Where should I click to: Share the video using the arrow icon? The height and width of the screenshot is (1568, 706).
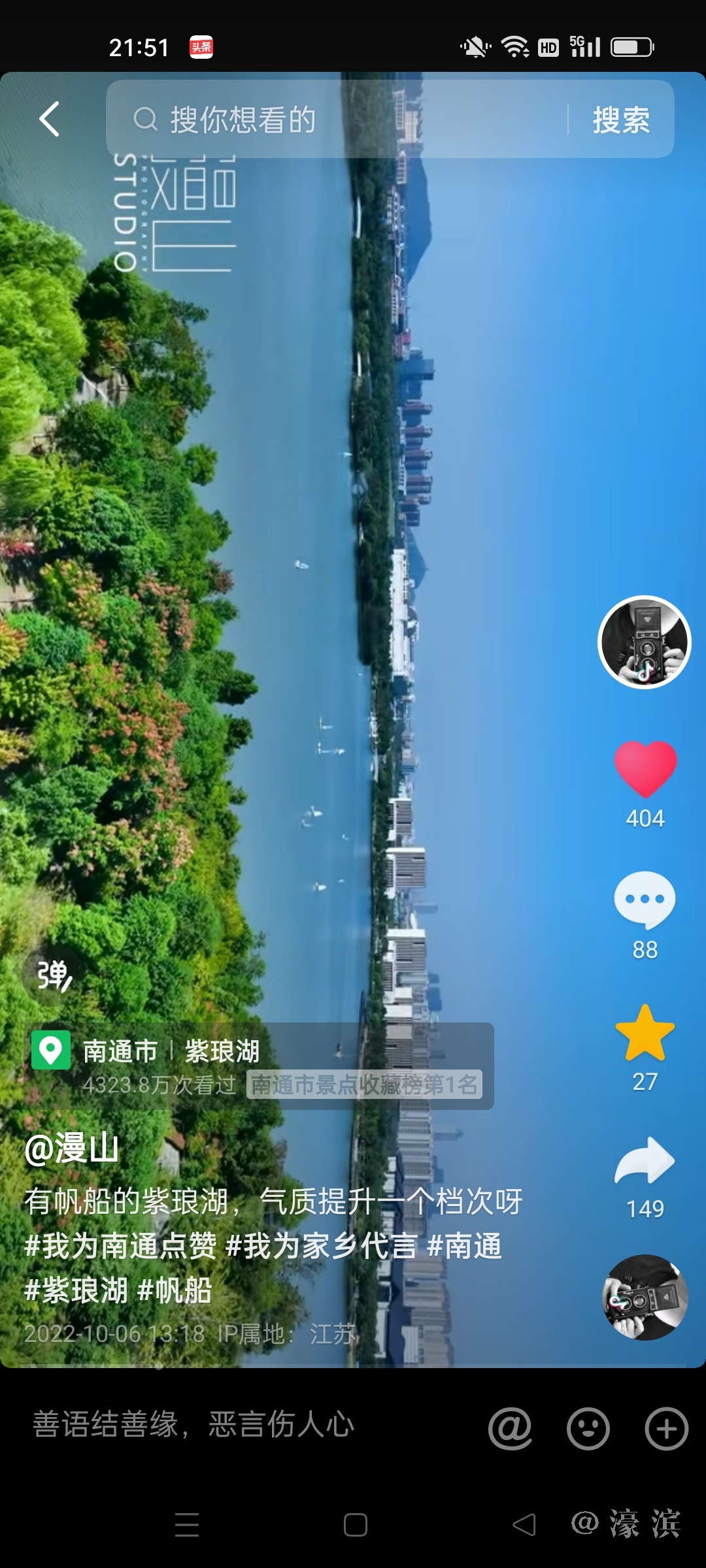(645, 1160)
